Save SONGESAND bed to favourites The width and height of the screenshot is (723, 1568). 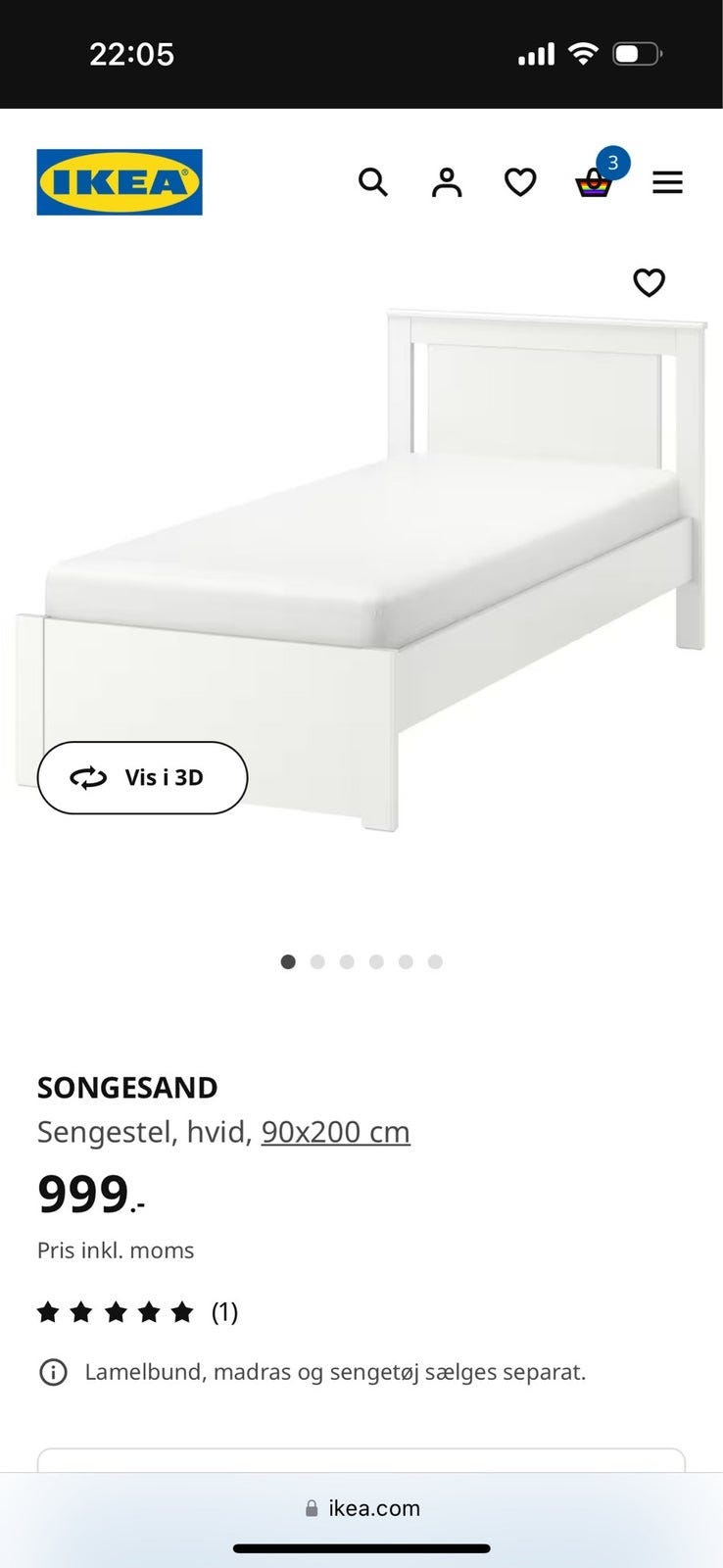coord(649,282)
